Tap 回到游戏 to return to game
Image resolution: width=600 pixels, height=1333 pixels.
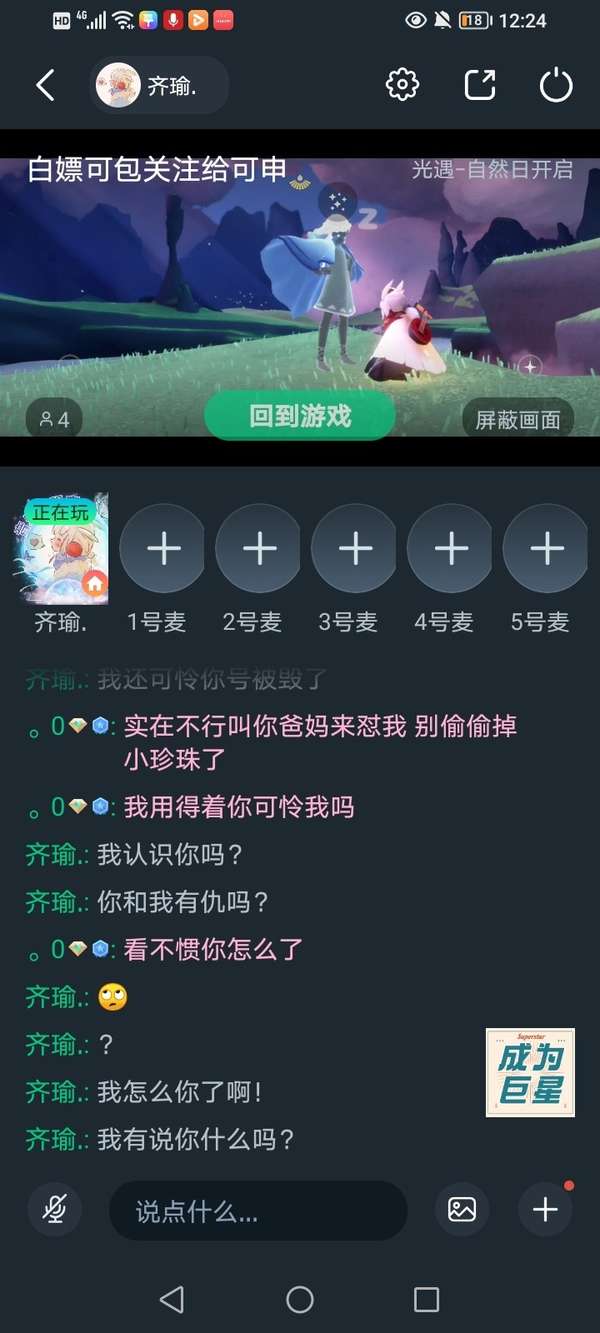[x=300, y=416]
